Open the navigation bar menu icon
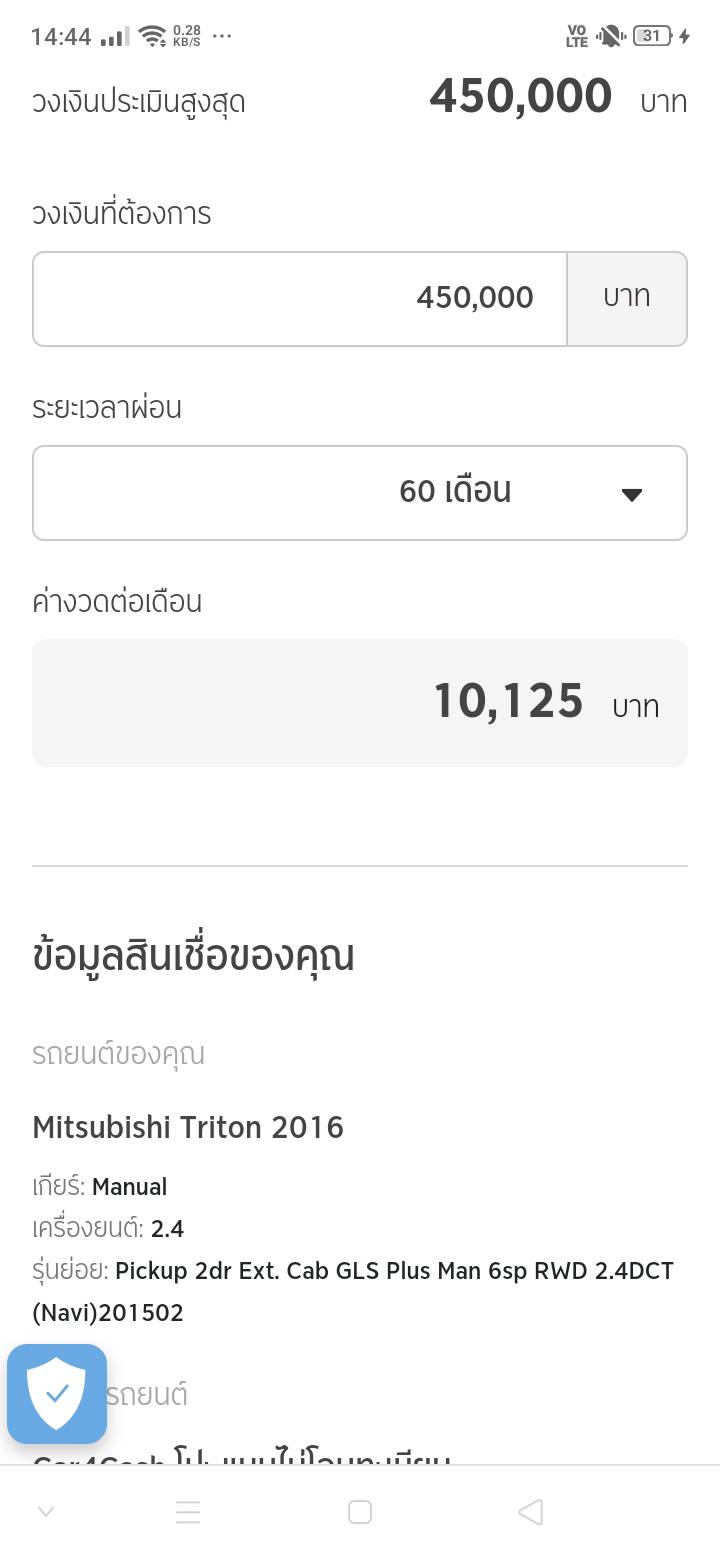Viewport: 720px width, 1560px height. pyautogui.click(x=188, y=1511)
